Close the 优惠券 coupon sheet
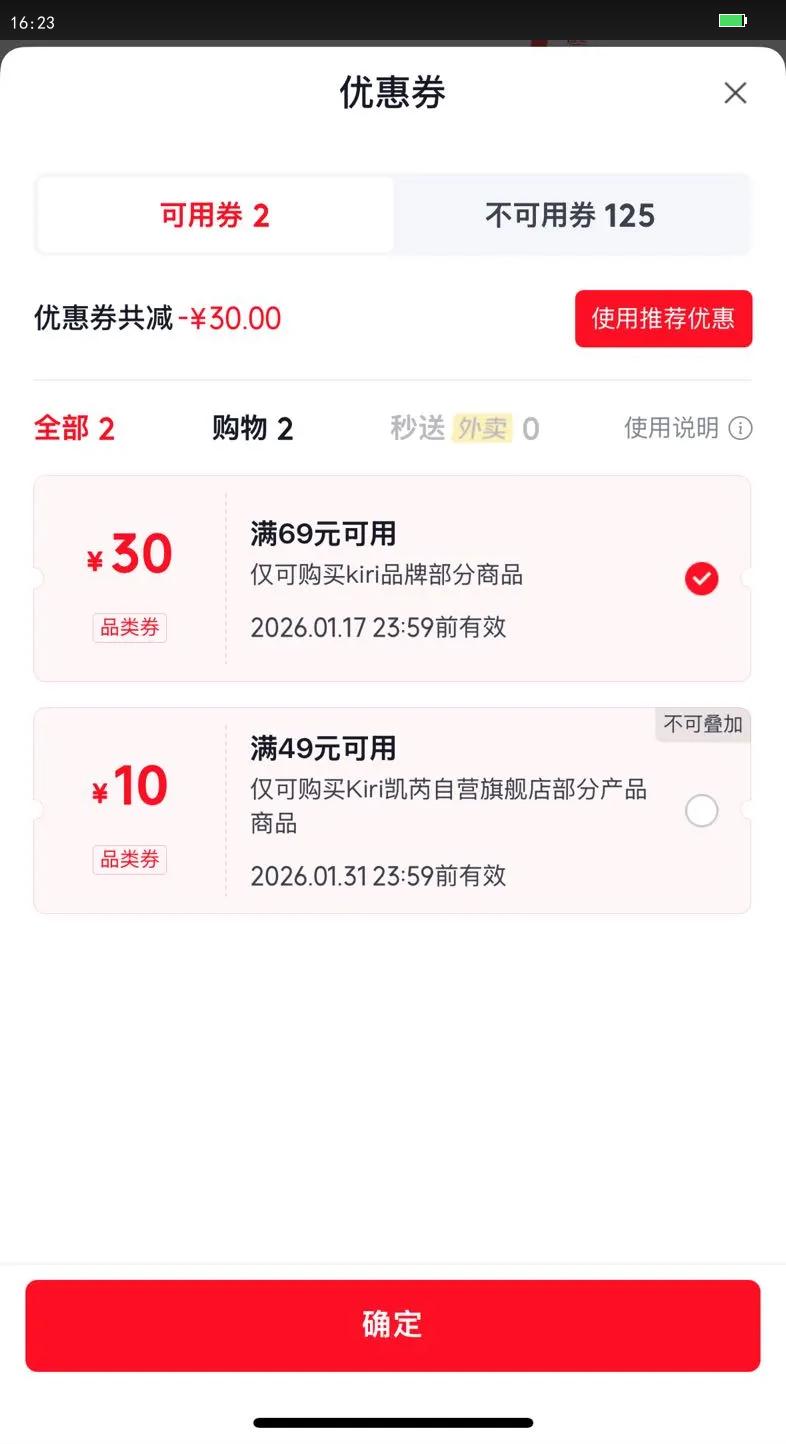The image size is (786, 1444). [735, 93]
